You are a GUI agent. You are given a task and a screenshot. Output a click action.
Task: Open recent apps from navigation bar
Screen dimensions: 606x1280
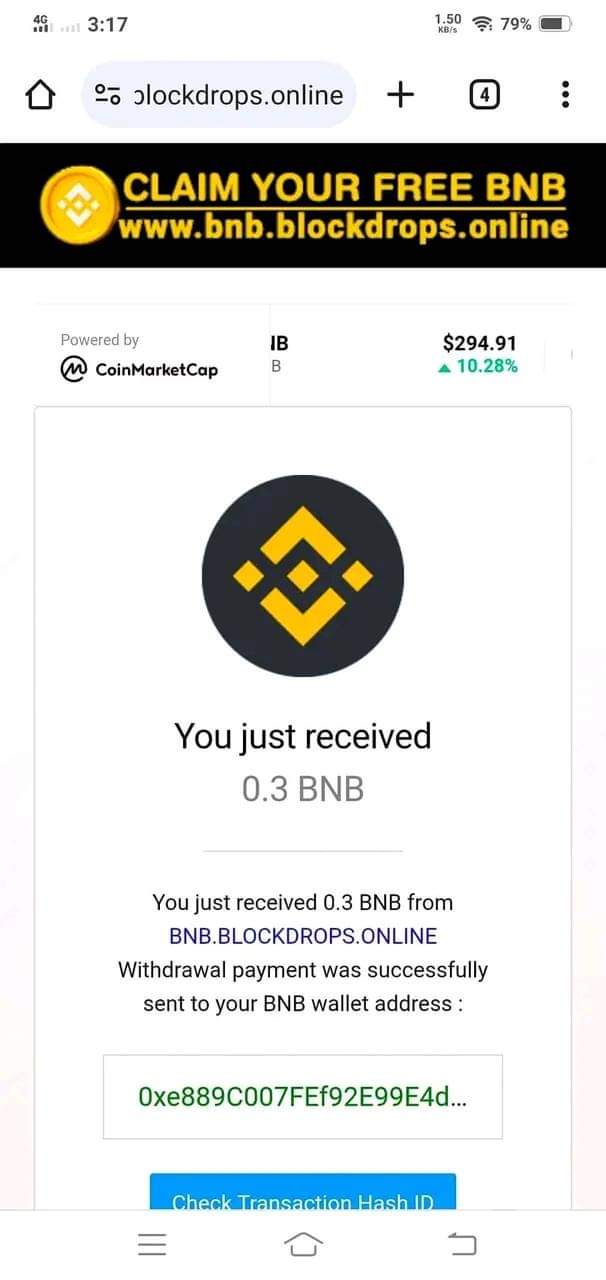pyautogui.click(x=152, y=1244)
